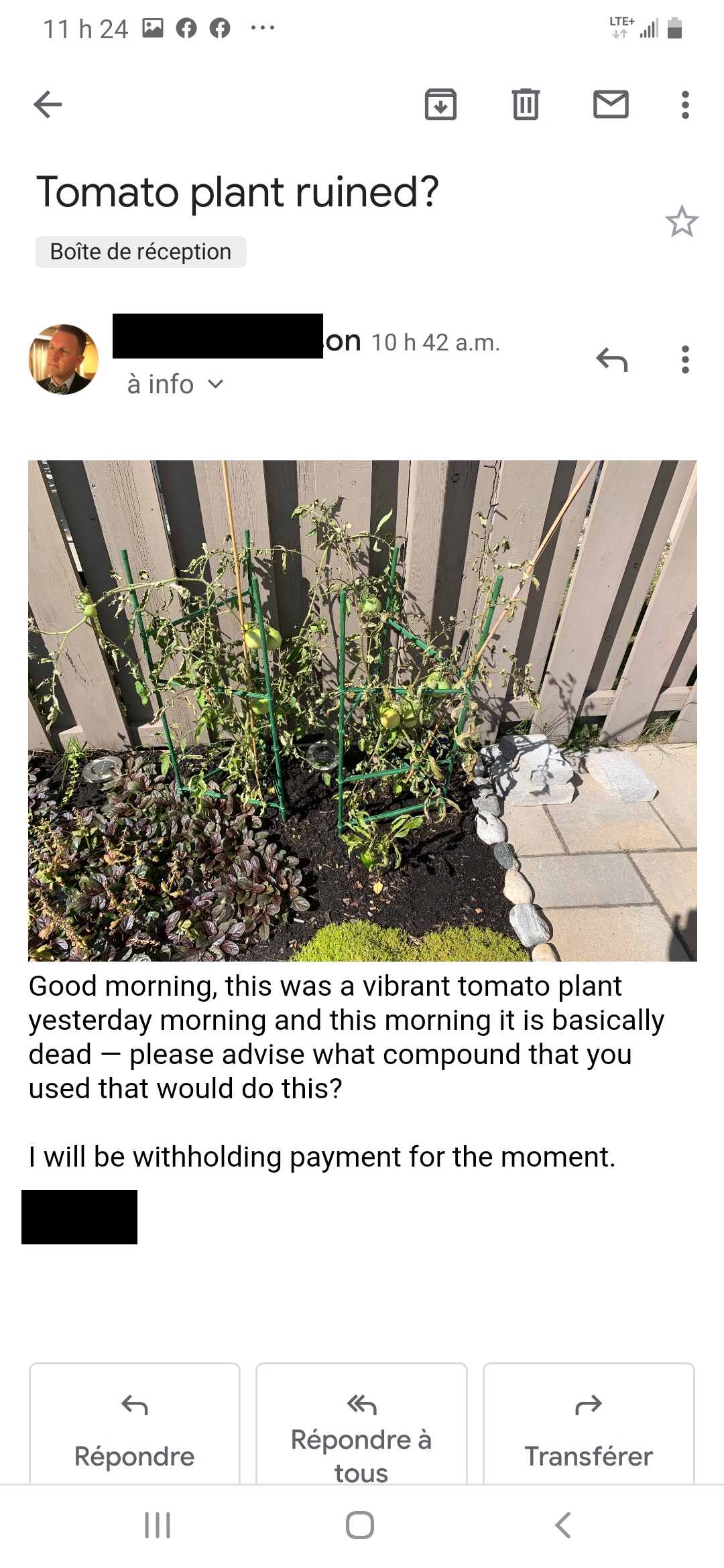Screen dimensions: 724x1568
Task: Open the Boîte de réception label
Action: 141,252
